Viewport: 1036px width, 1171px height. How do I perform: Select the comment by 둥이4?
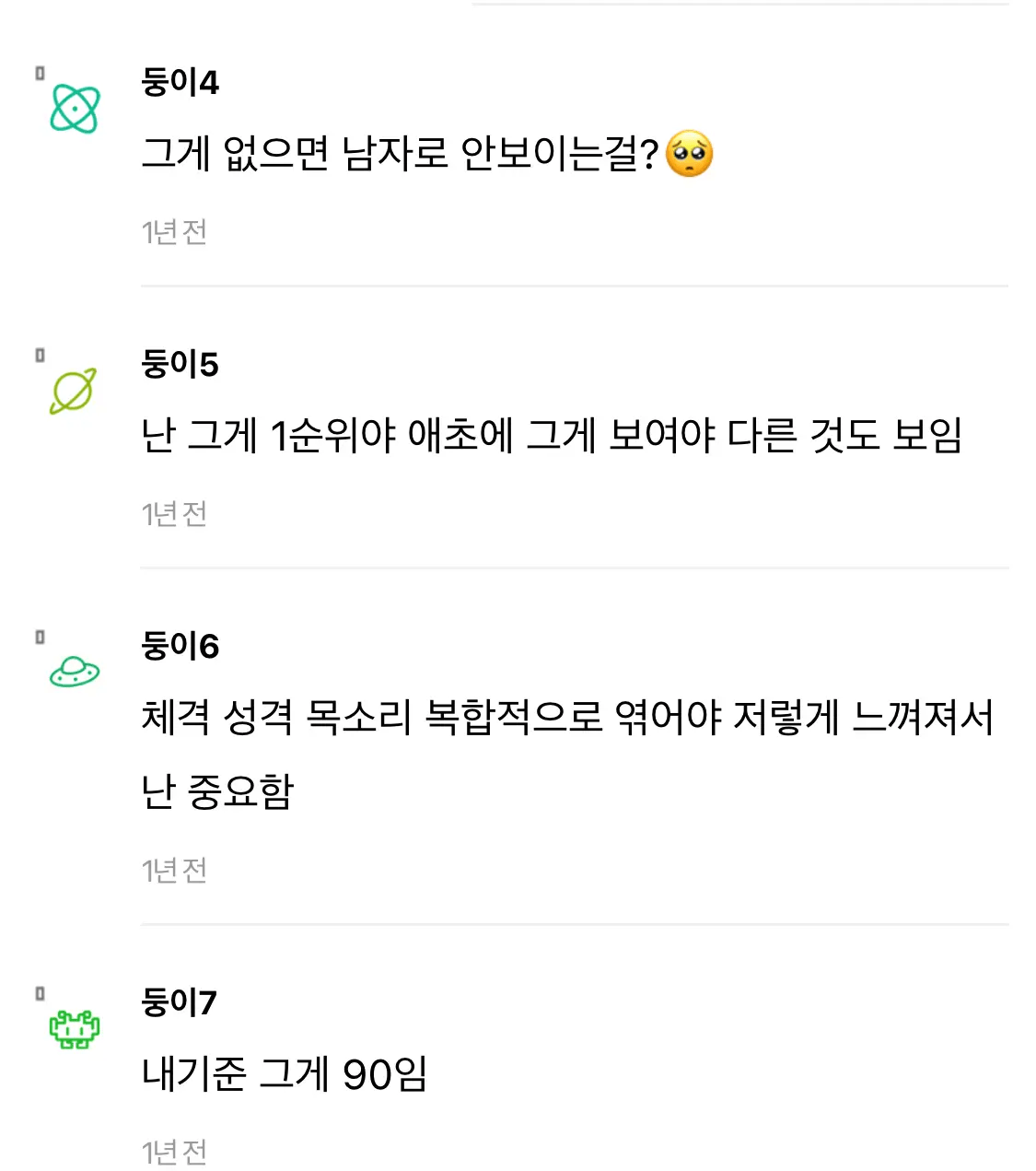click(x=401, y=154)
